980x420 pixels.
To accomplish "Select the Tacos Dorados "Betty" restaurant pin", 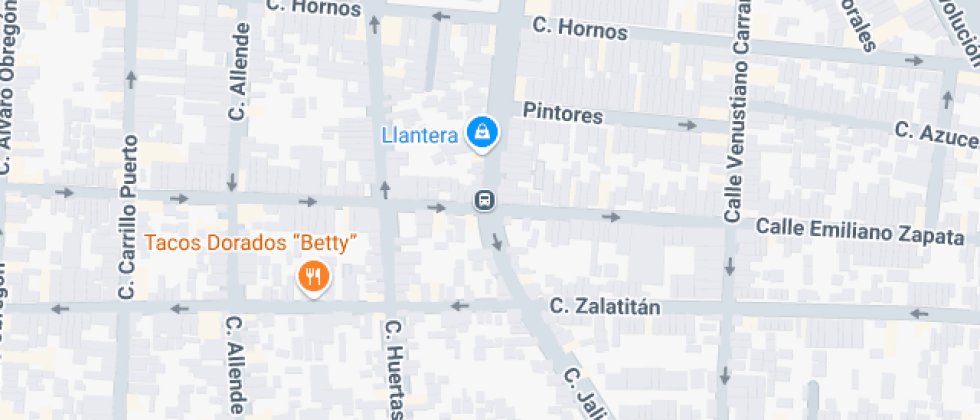I will point(313,277).
